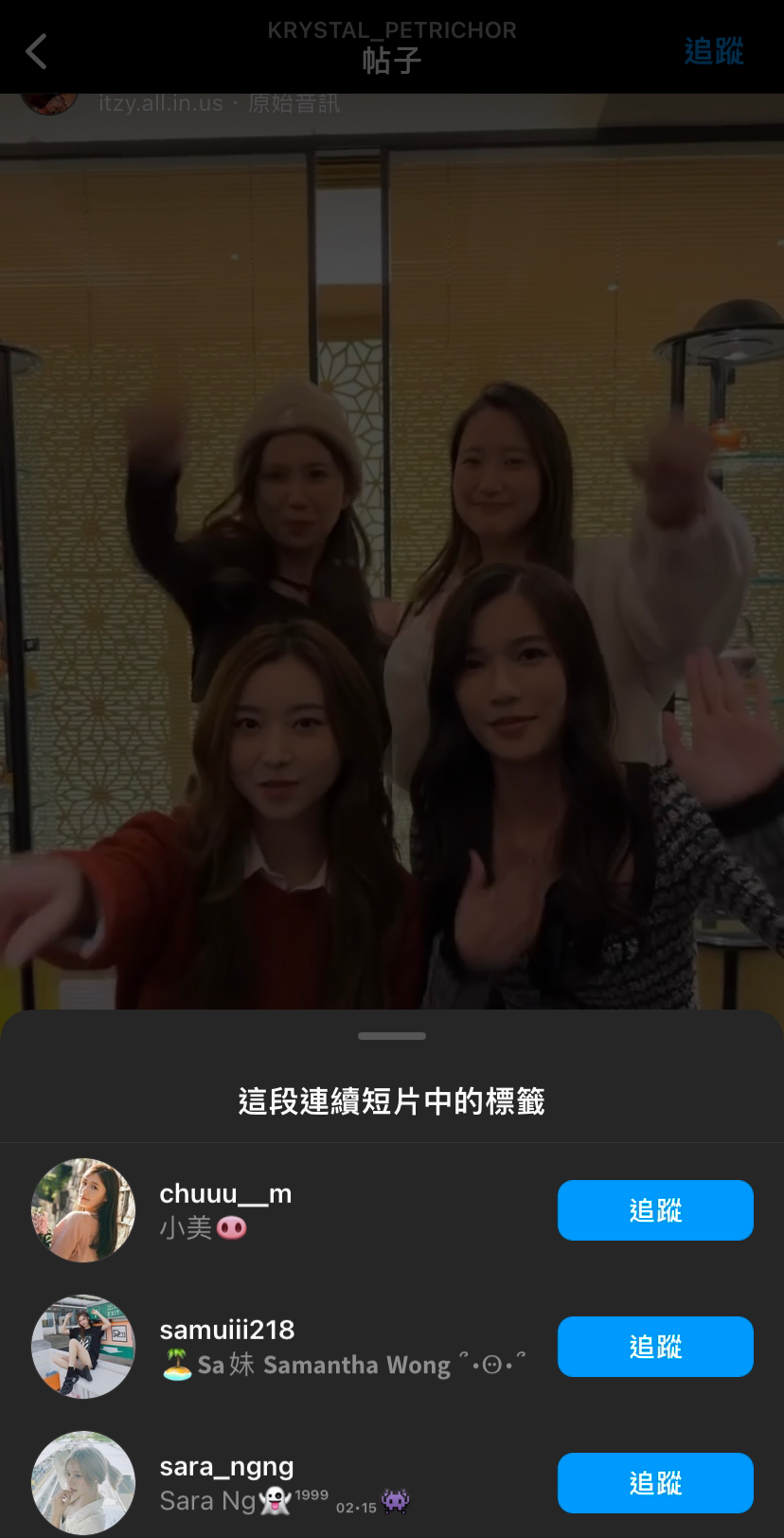Open chuuu__m's profile avatar
784x1538 pixels.
click(x=82, y=1210)
